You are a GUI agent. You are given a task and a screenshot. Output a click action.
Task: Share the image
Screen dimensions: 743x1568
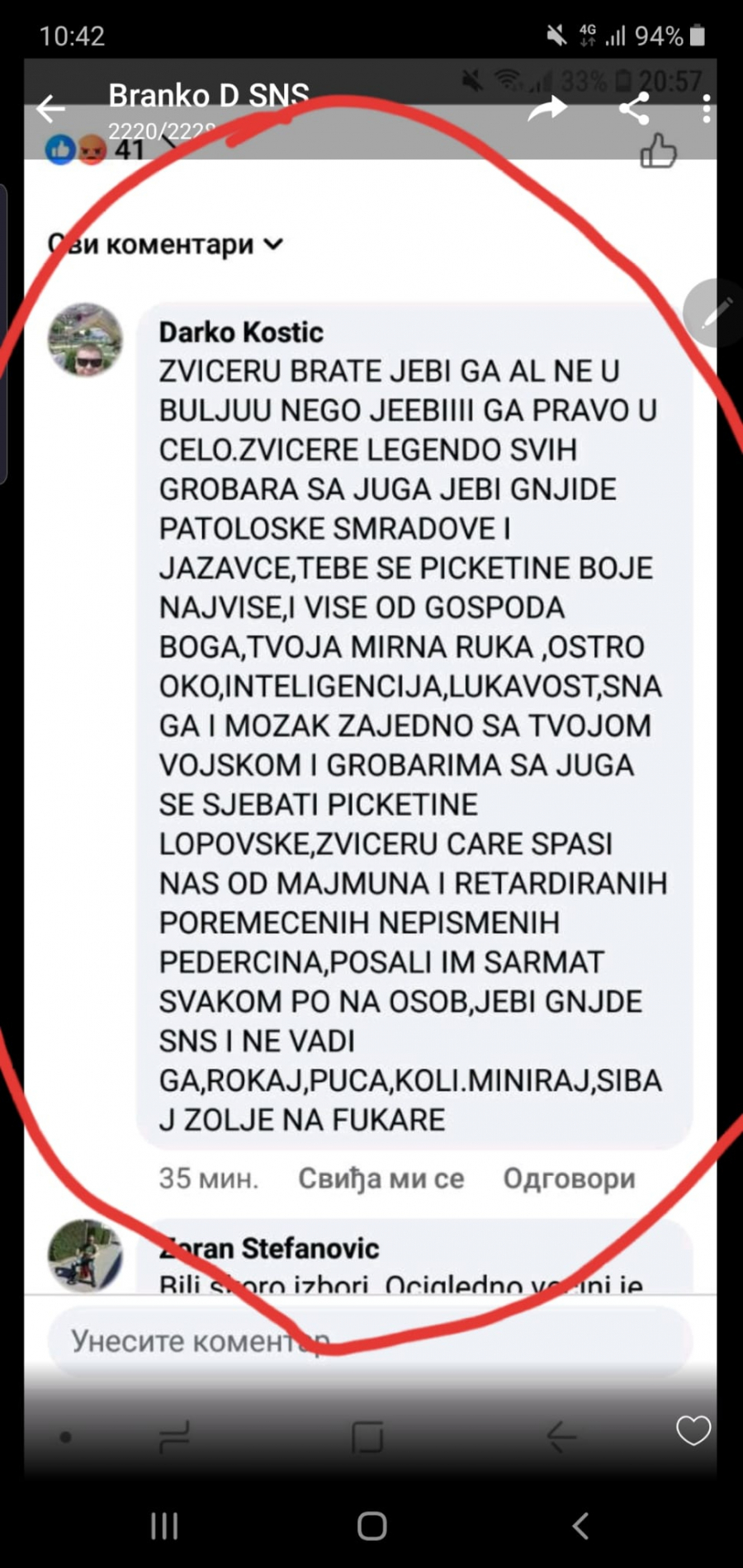coord(634,108)
